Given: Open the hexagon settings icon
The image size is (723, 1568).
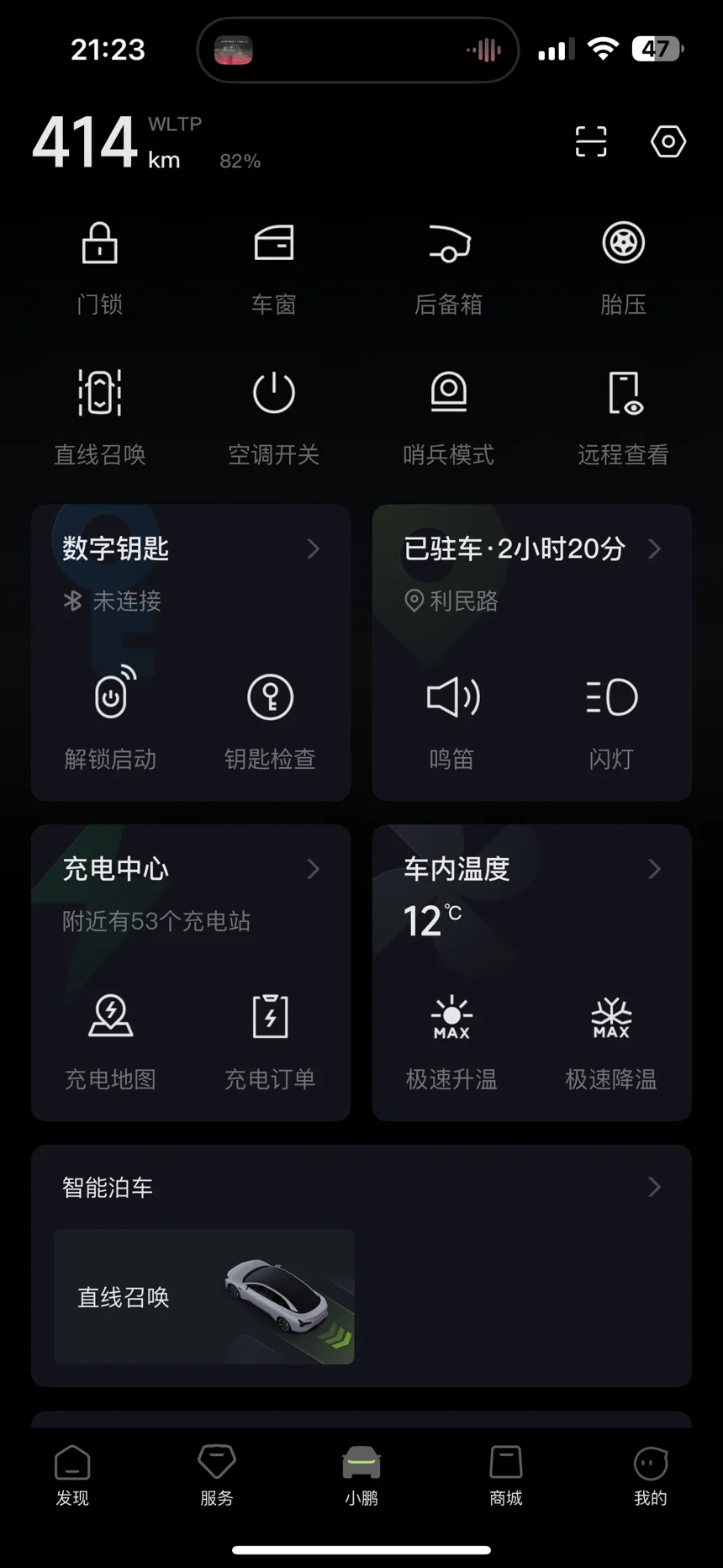Looking at the screenshot, I should point(668,141).
